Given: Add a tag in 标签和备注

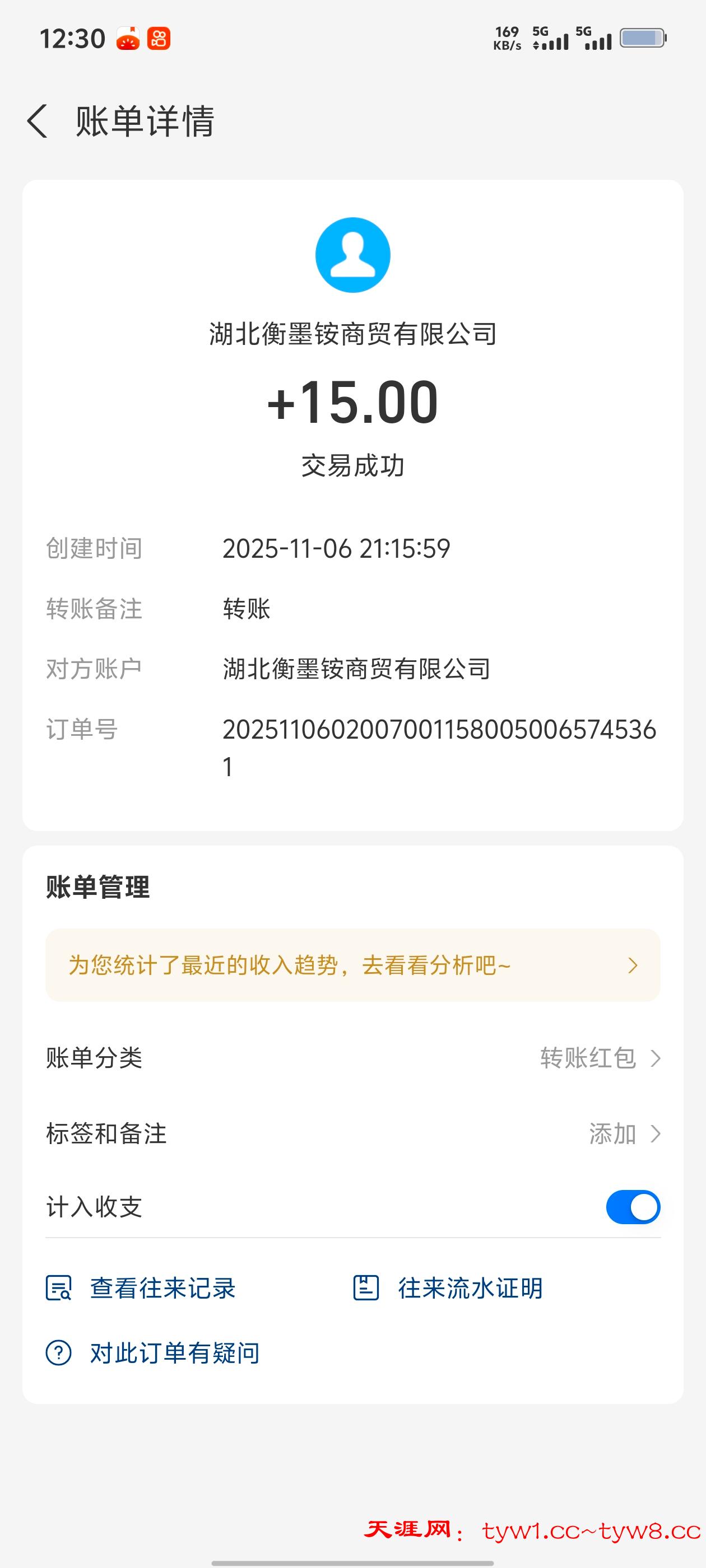Looking at the screenshot, I should point(624,1133).
